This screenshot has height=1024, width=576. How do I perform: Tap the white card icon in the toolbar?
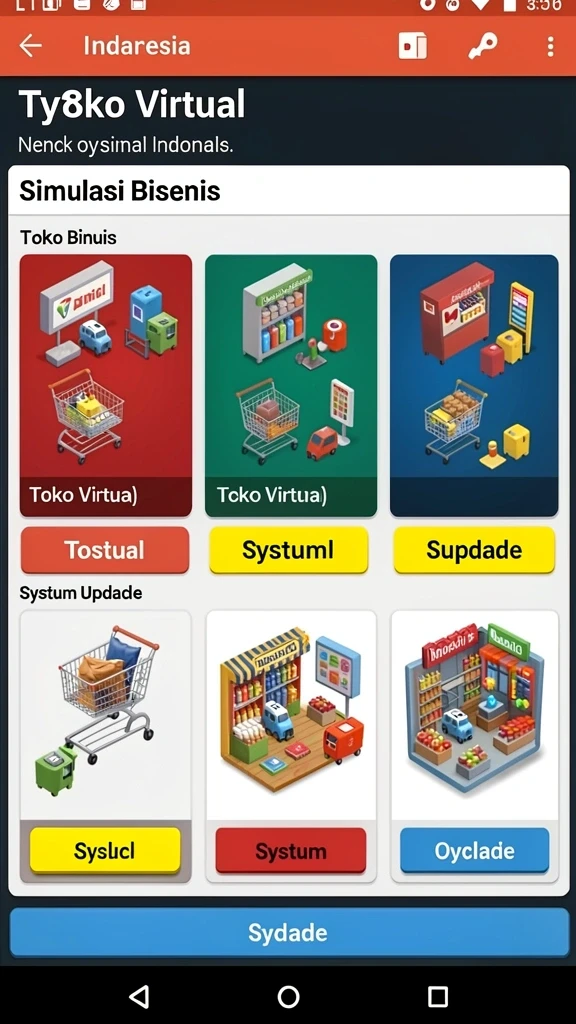pyautogui.click(x=413, y=46)
